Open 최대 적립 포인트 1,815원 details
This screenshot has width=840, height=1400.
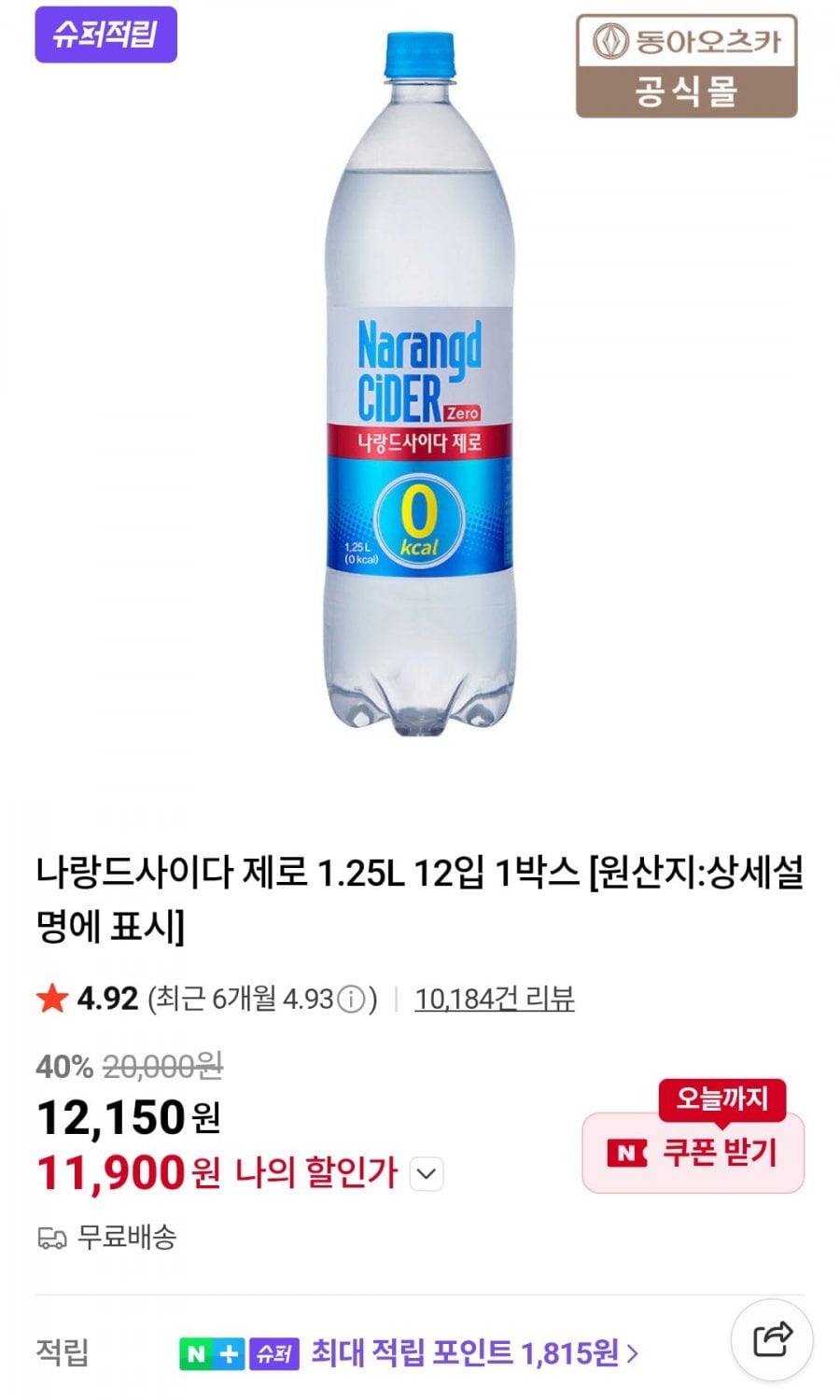click(x=474, y=1351)
